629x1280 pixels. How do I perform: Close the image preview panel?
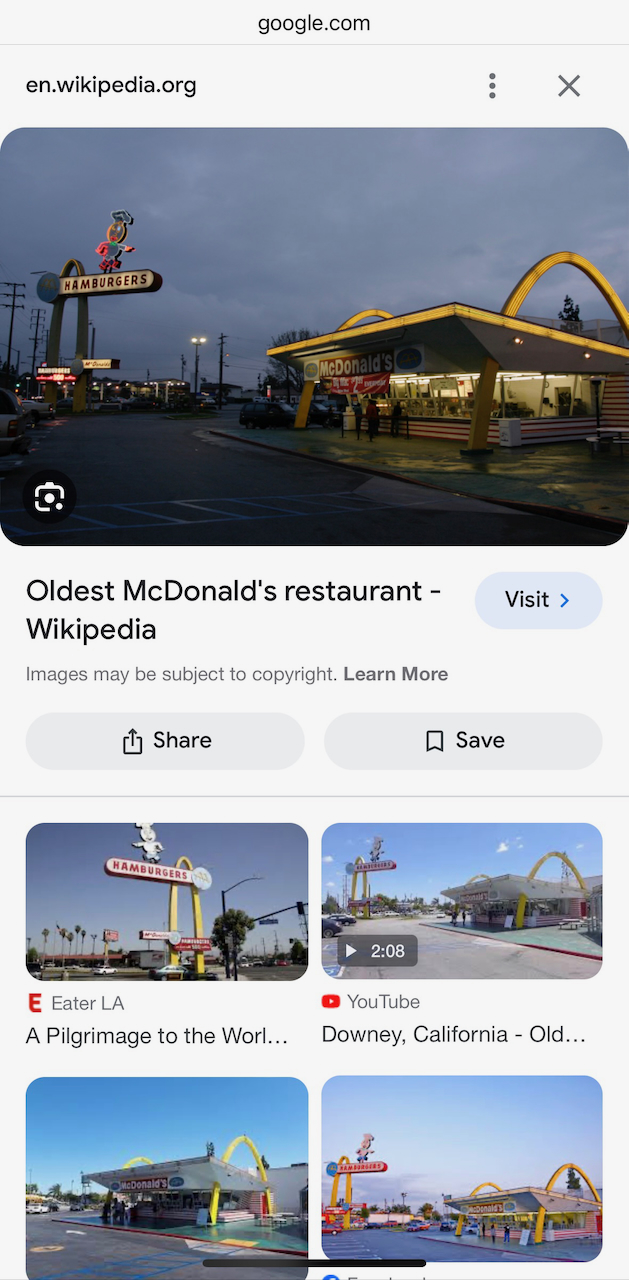tap(569, 86)
